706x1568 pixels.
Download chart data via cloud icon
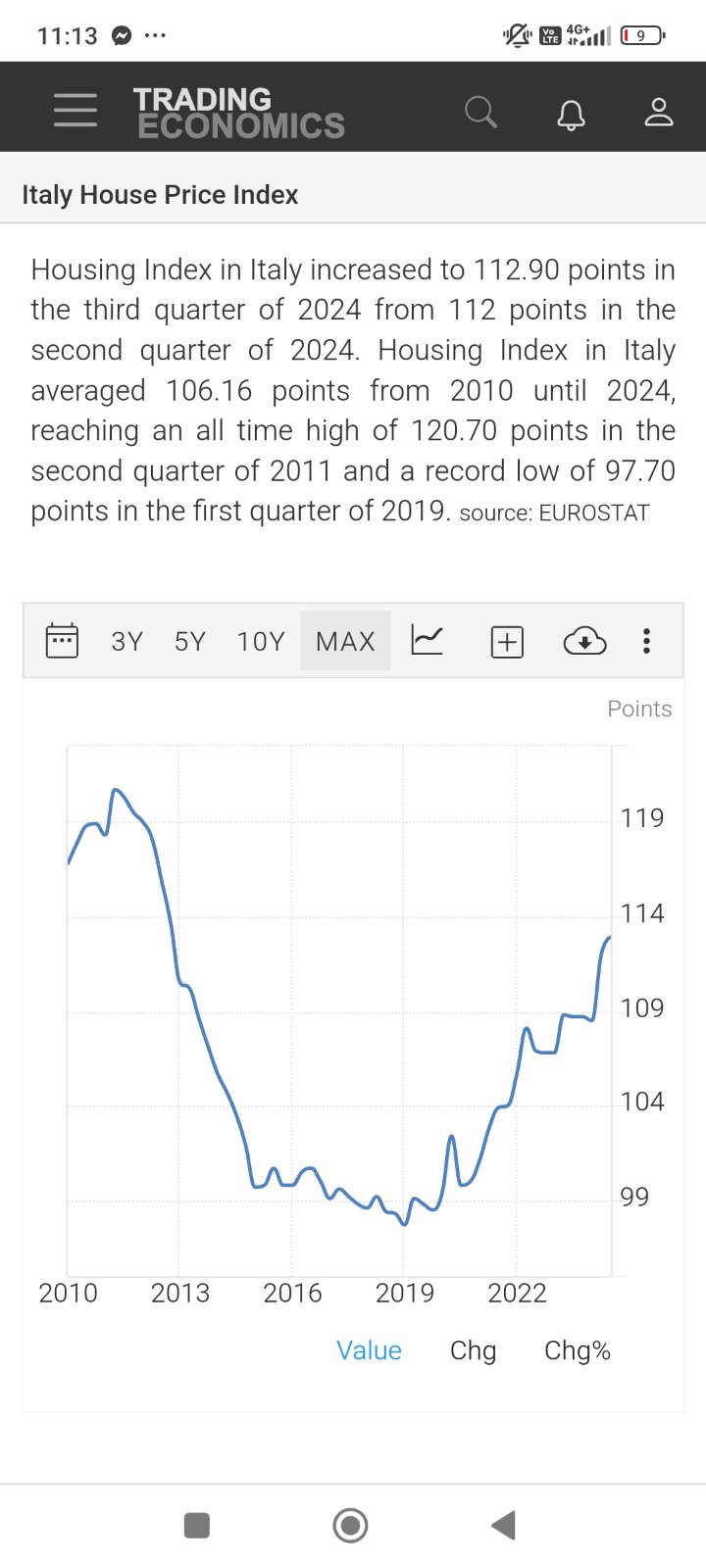pyautogui.click(x=584, y=642)
